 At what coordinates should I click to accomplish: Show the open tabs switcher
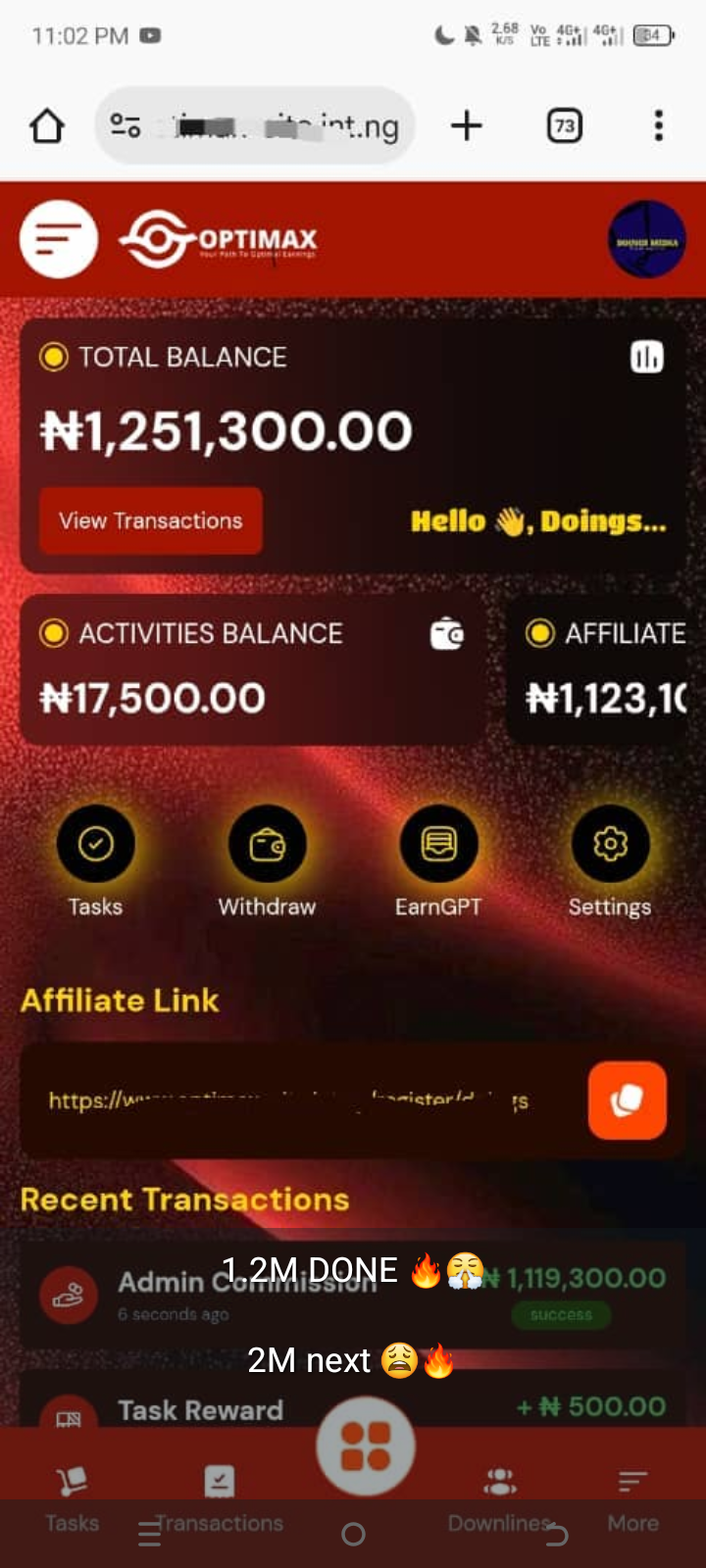564,126
